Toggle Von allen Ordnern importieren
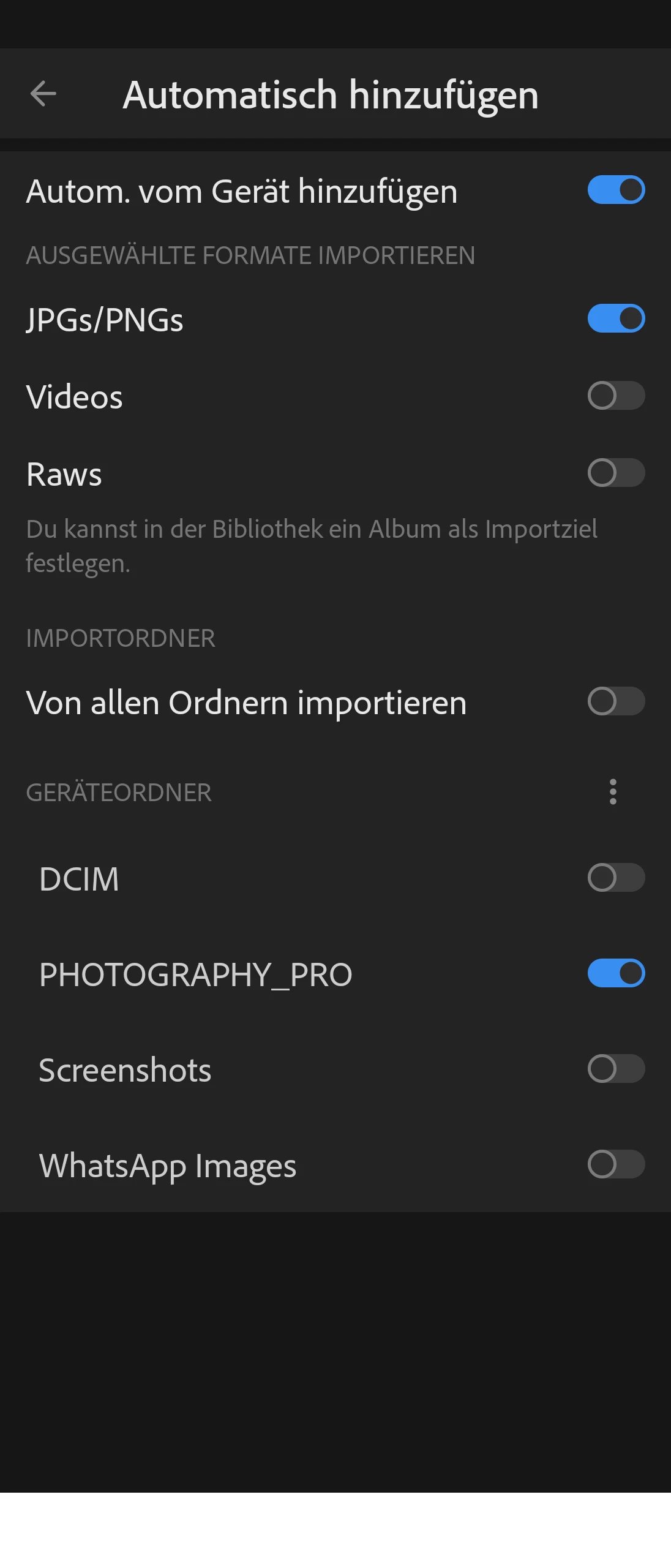671x1568 pixels. [x=616, y=701]
